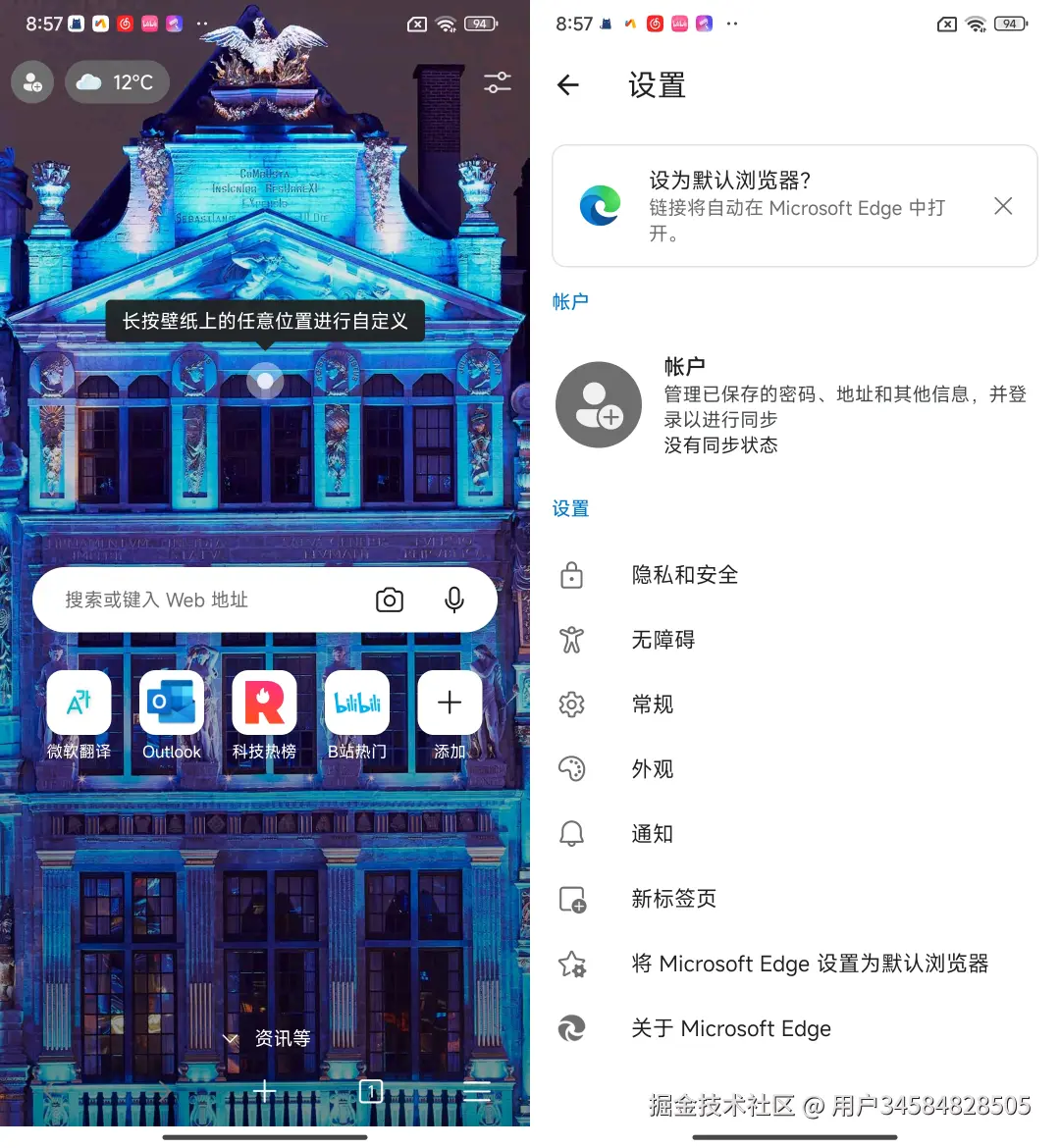Select the 通知 settings entry
This screenshot has width=1060, height=1148.
pos(653,833)
